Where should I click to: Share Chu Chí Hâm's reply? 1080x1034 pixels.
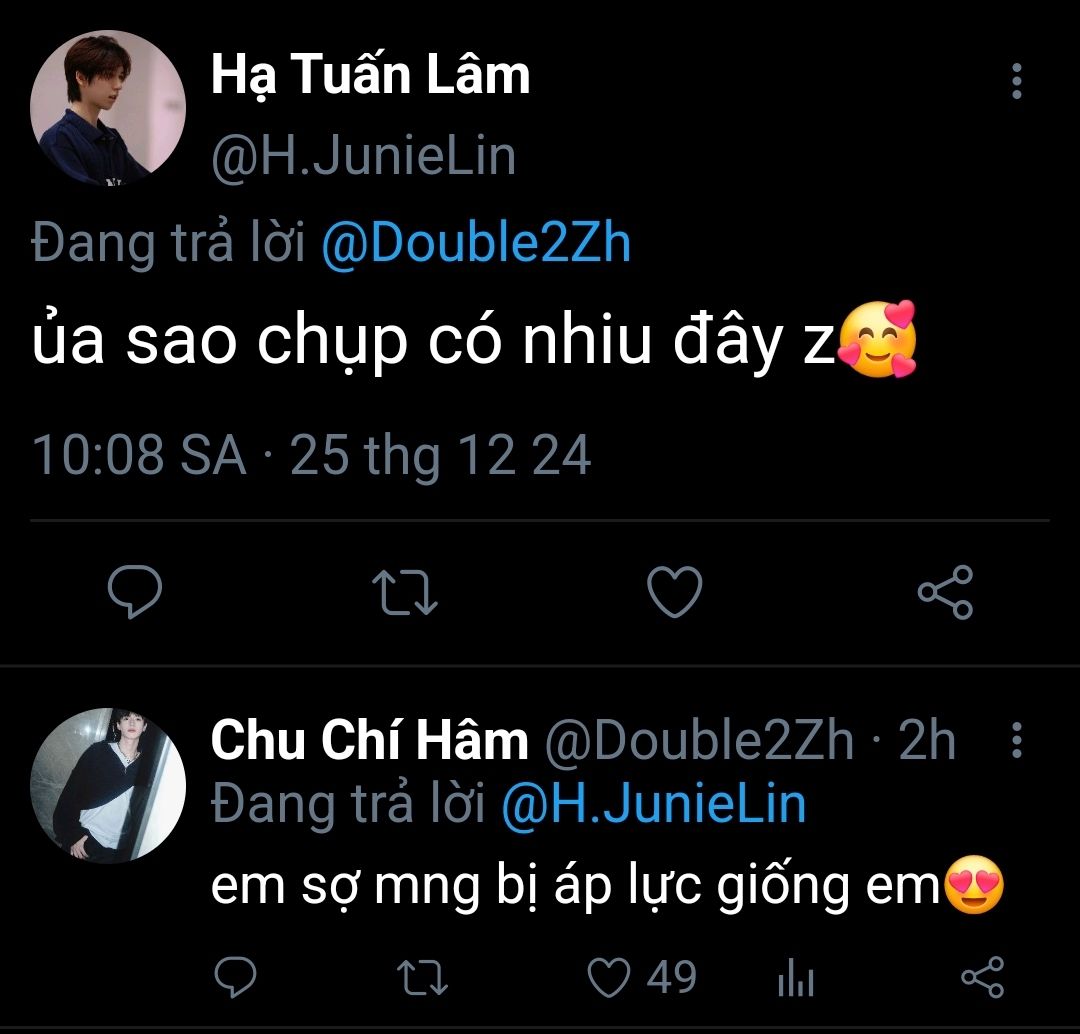pos(982,977)
